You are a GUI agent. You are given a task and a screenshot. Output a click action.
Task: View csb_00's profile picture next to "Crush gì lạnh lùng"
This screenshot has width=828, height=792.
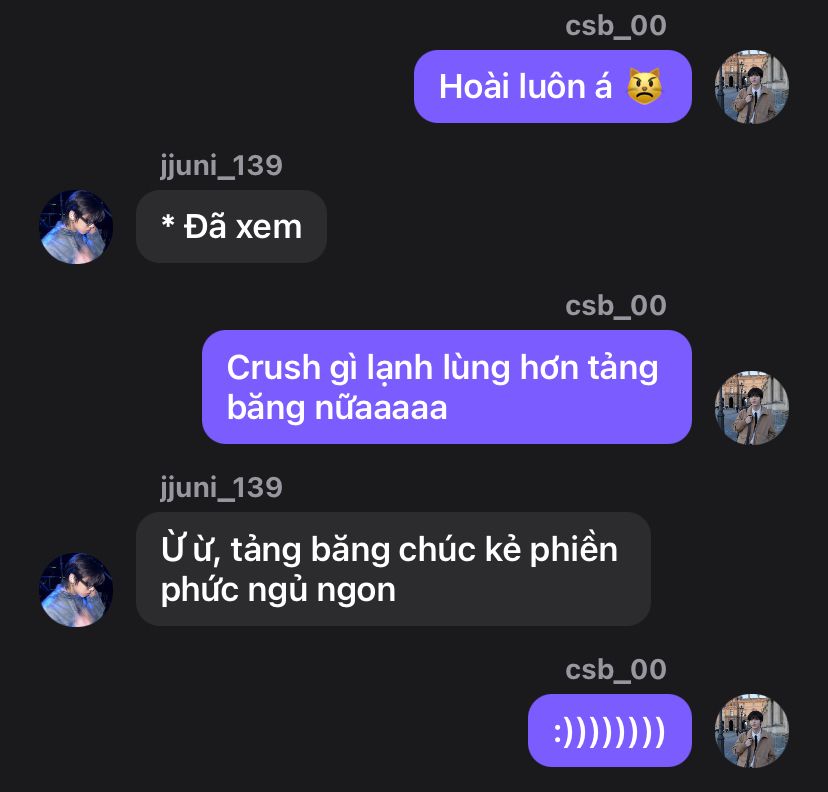pos(751,408)
